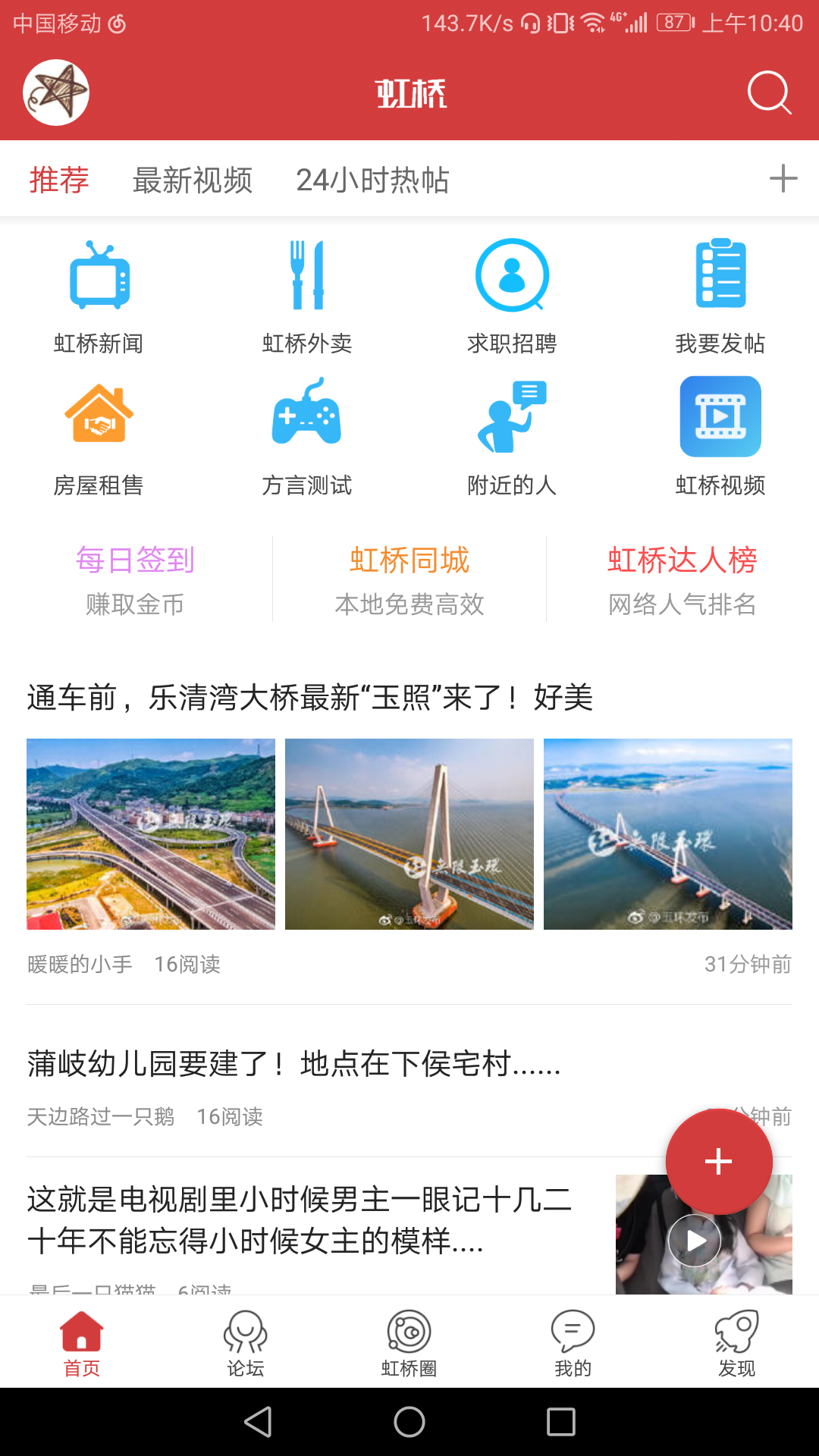
Task: Open the profile avatar in the header
Action: click(x=56, y=93)
